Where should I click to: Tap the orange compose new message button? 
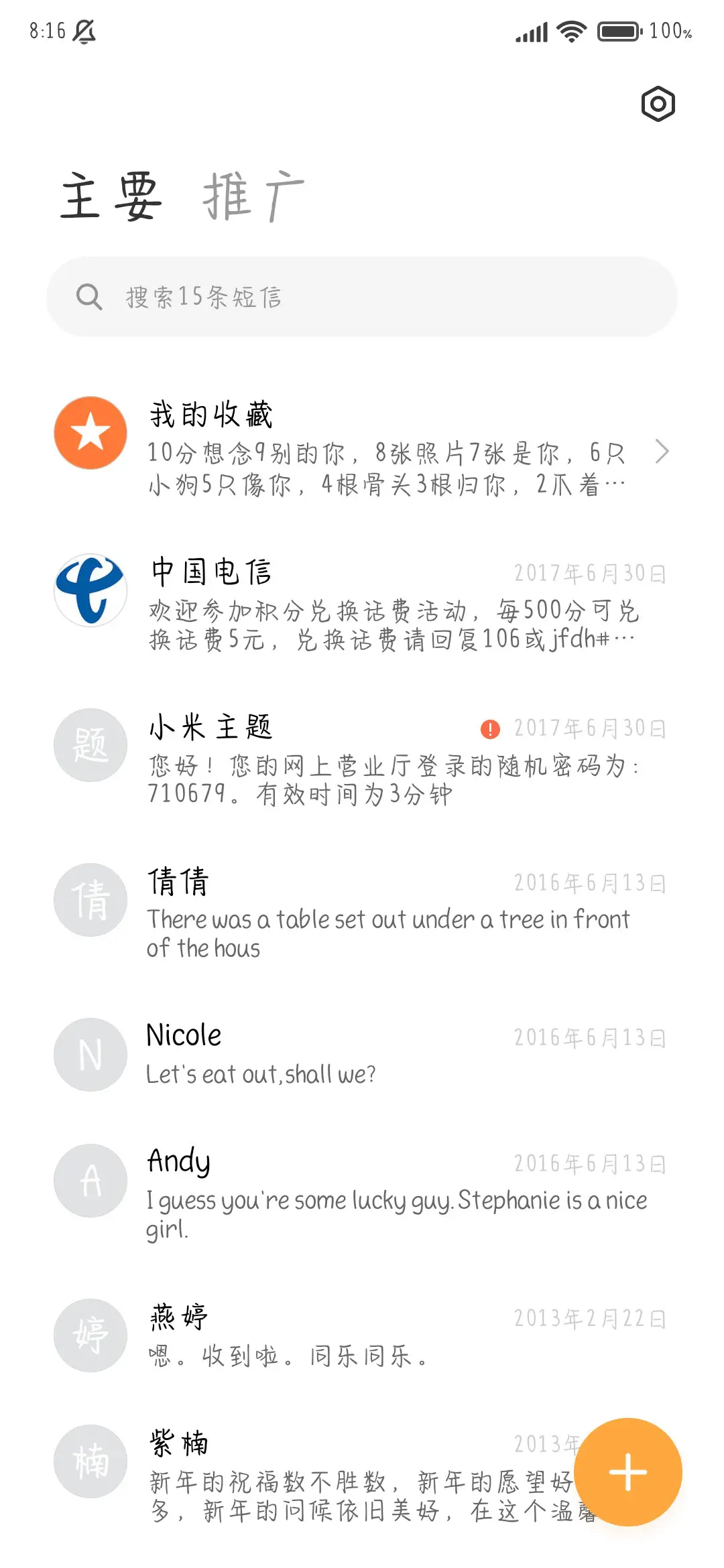tap(627, 1472)
